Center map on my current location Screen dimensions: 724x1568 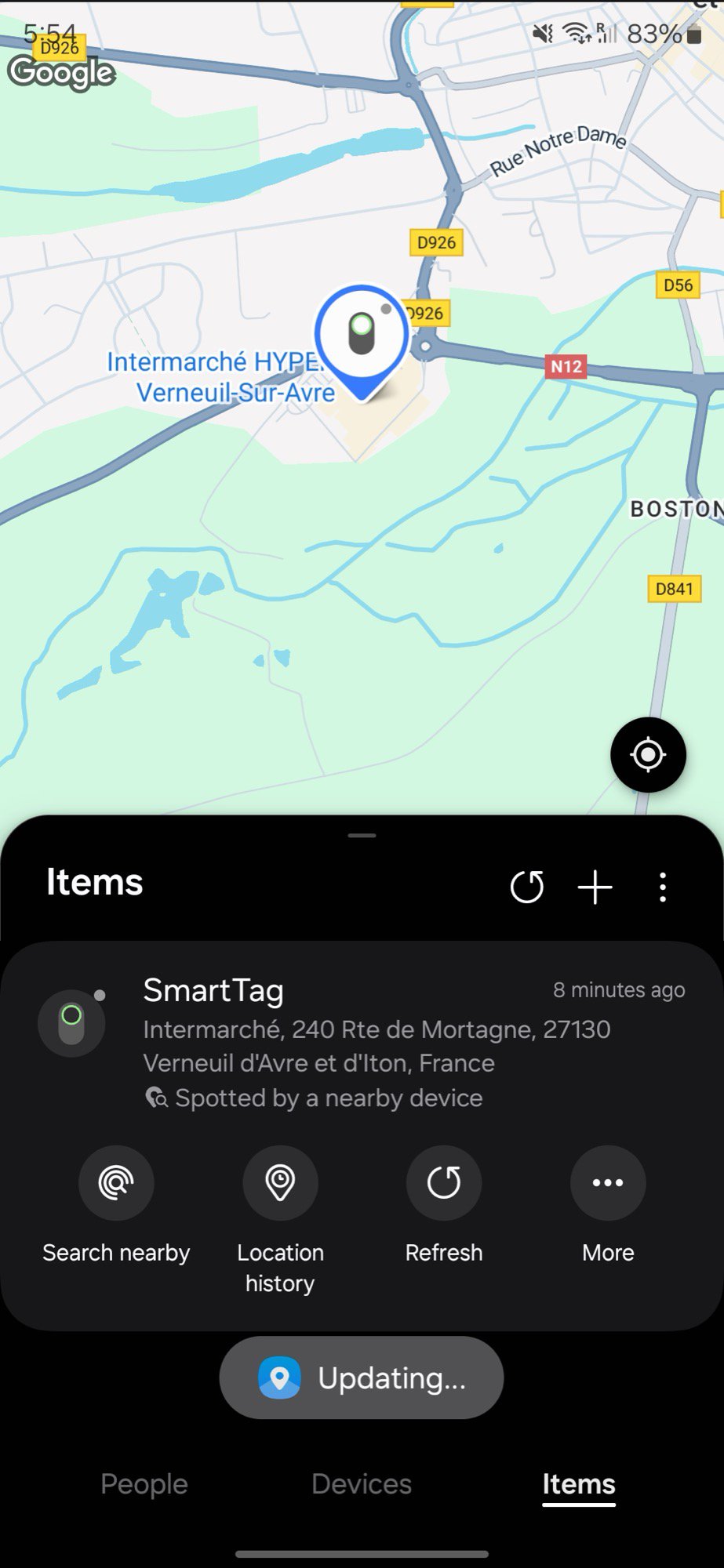coord(648,754)
